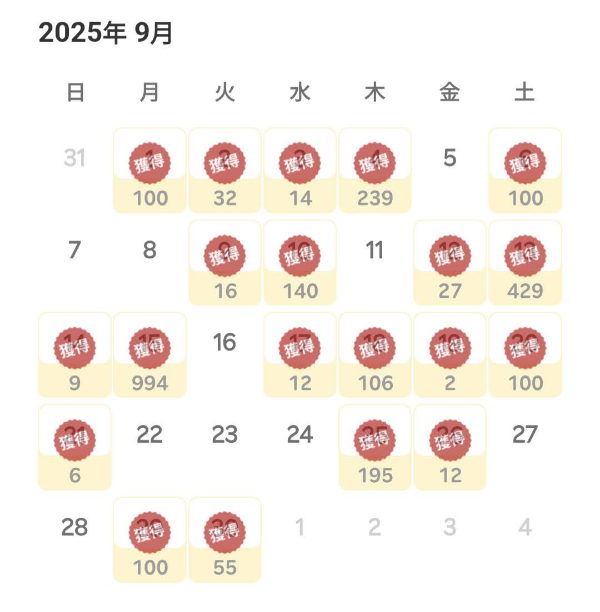Select September 21 cell with 6 points

click(x=75, y=447)
